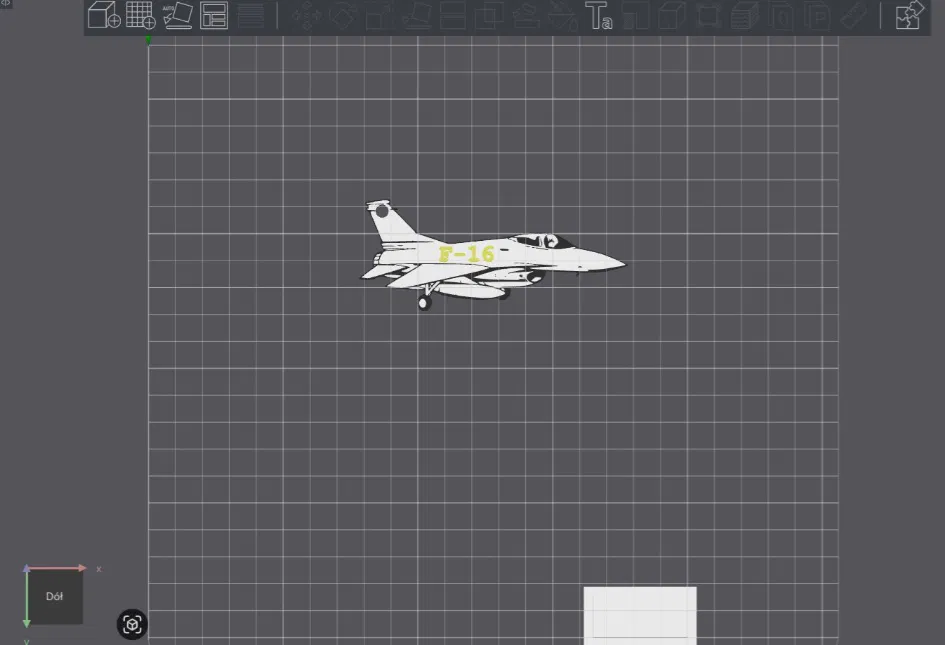Auto orient the model
Viewport: 945px width, 645px height.
(x=177, y=15)
